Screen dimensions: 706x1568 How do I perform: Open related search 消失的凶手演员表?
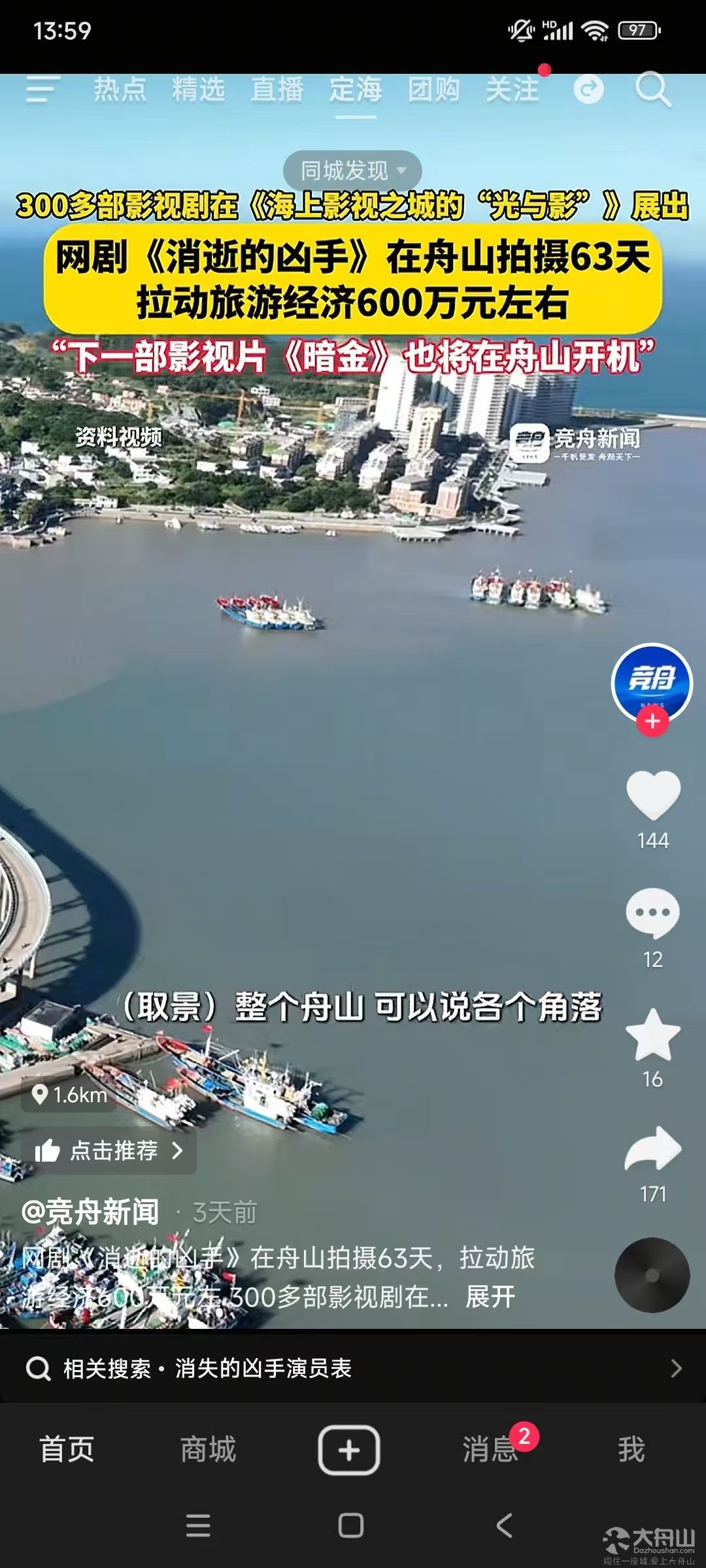[x=353, y=1368]
